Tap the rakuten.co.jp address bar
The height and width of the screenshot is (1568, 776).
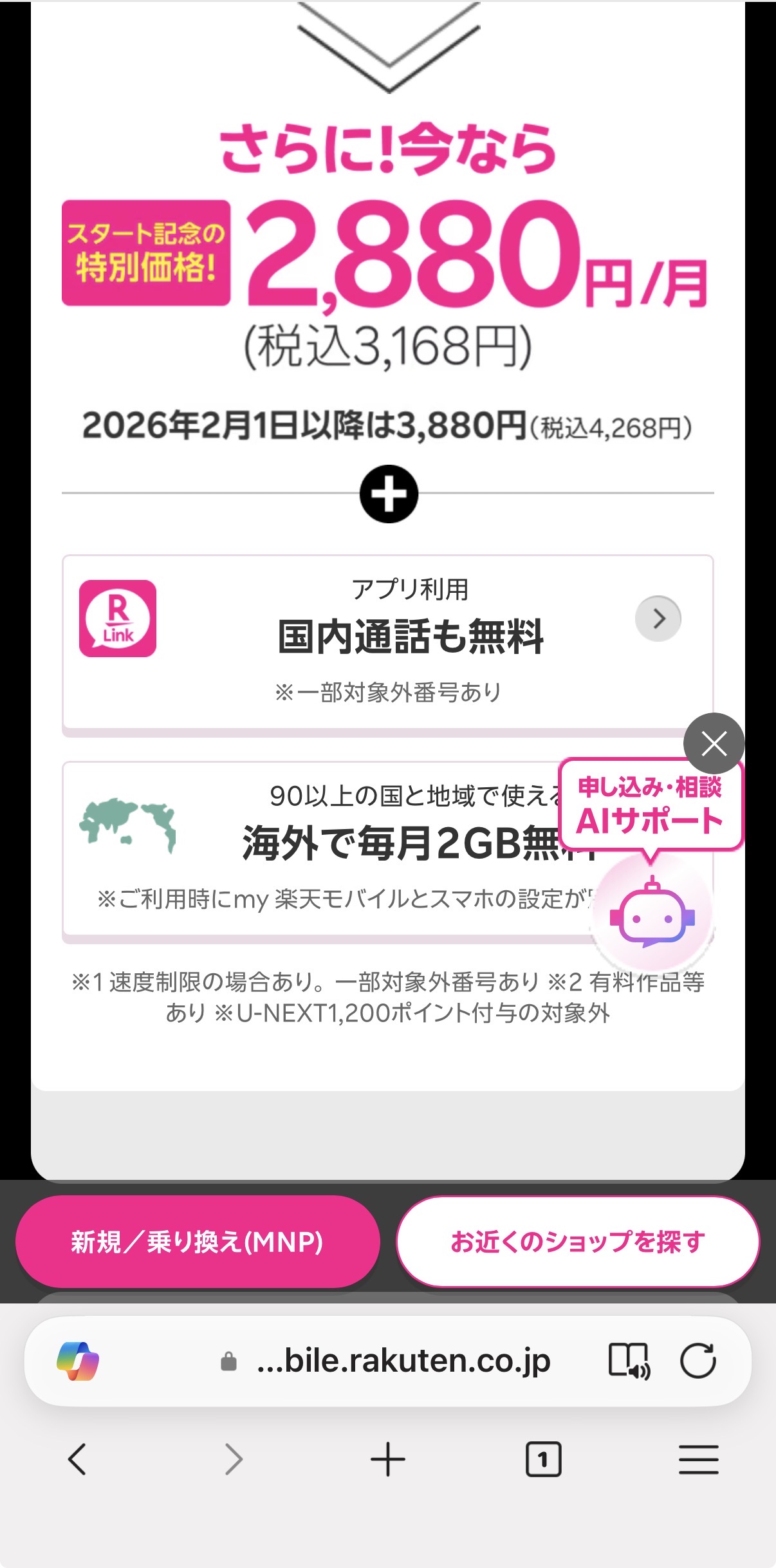[403, 1361]
